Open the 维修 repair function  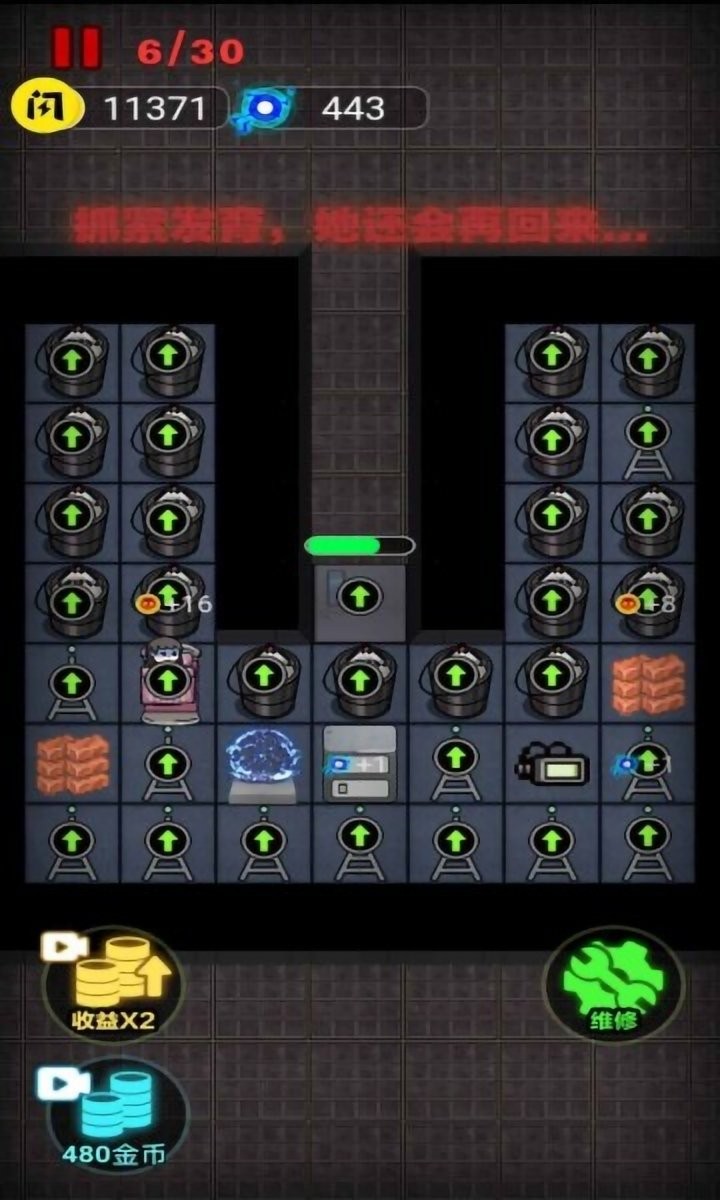[614, 985]
